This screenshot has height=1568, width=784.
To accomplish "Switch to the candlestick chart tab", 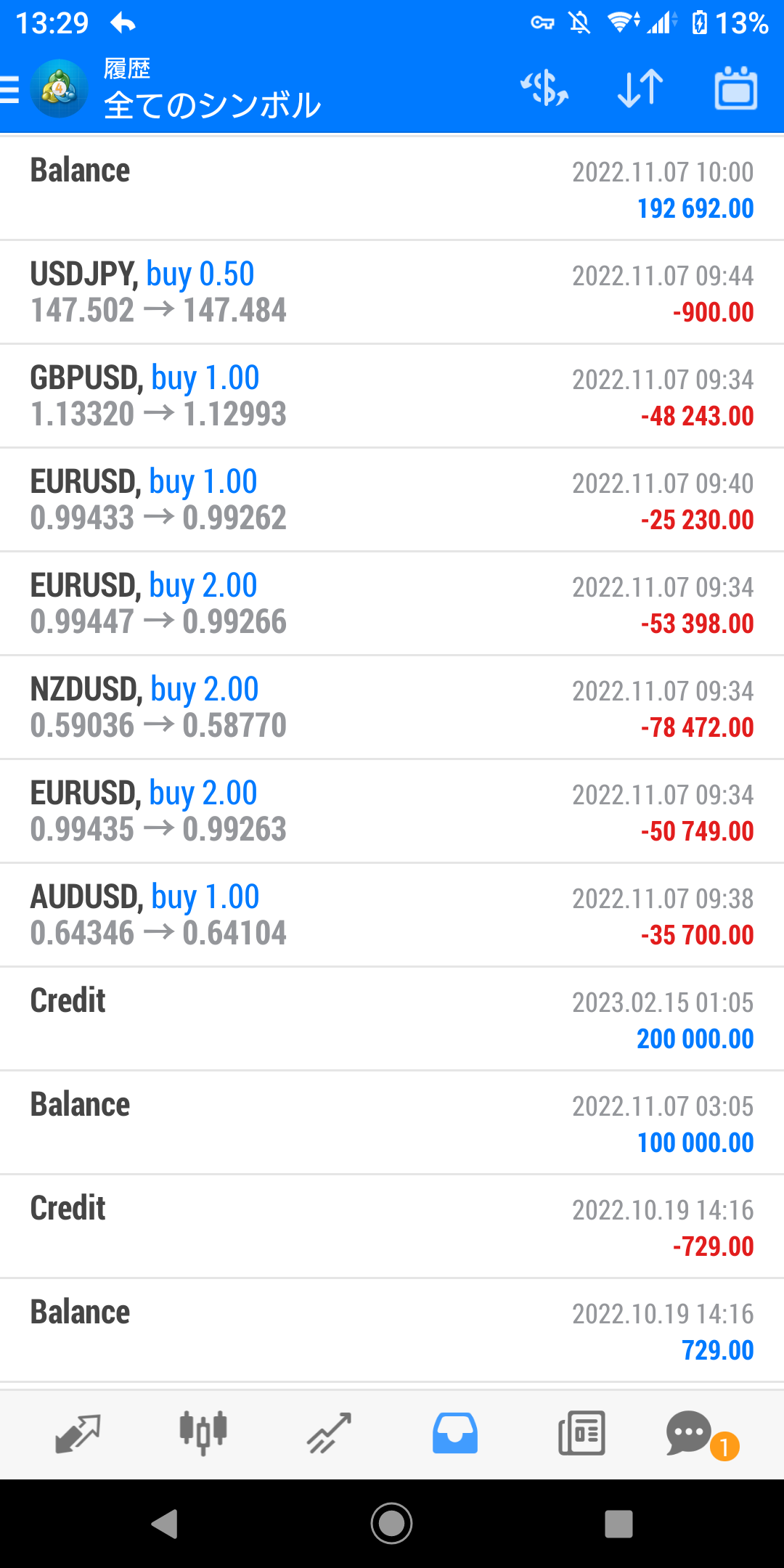I will pyautogui.click(x=203, y=1434).
